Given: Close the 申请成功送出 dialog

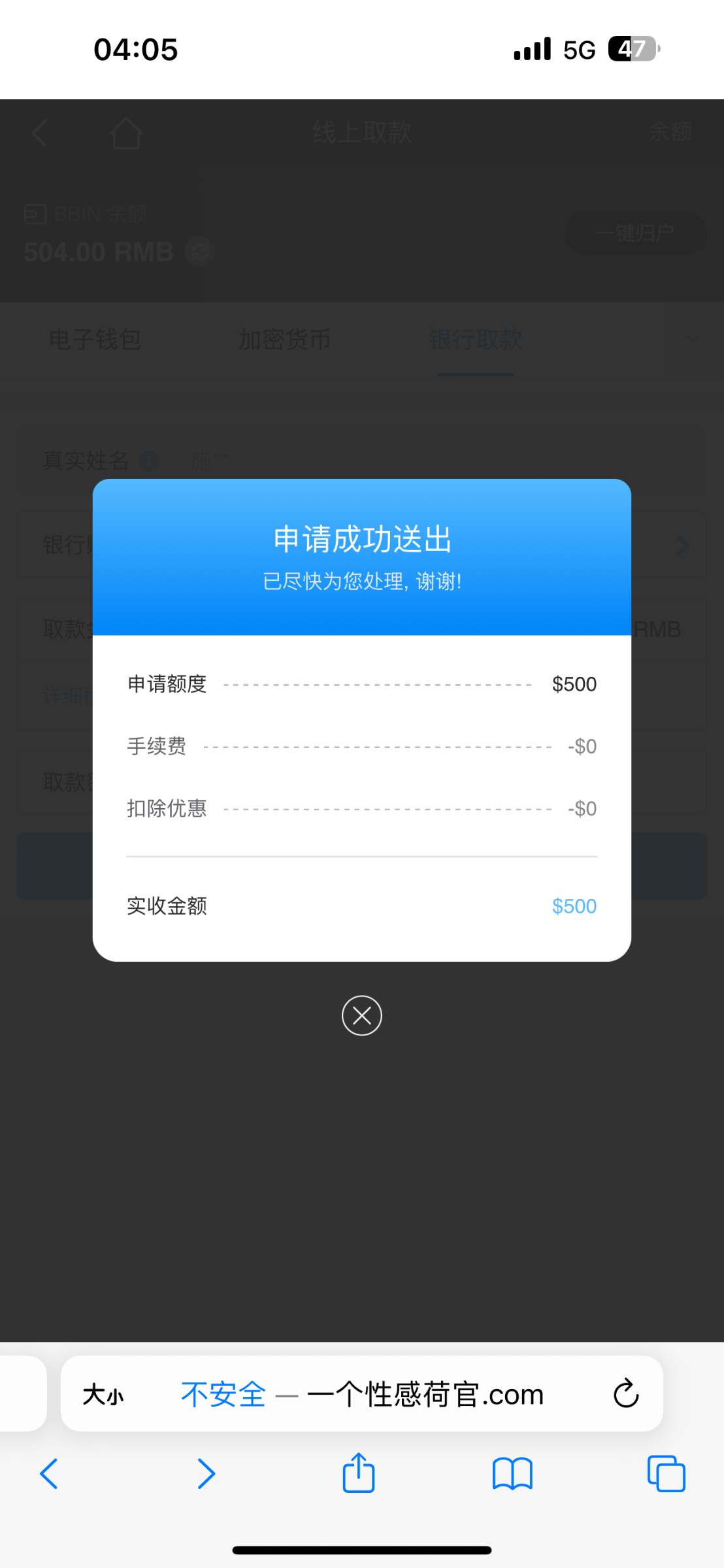Looking at the screenshot, I should (x=361, y=1015).
